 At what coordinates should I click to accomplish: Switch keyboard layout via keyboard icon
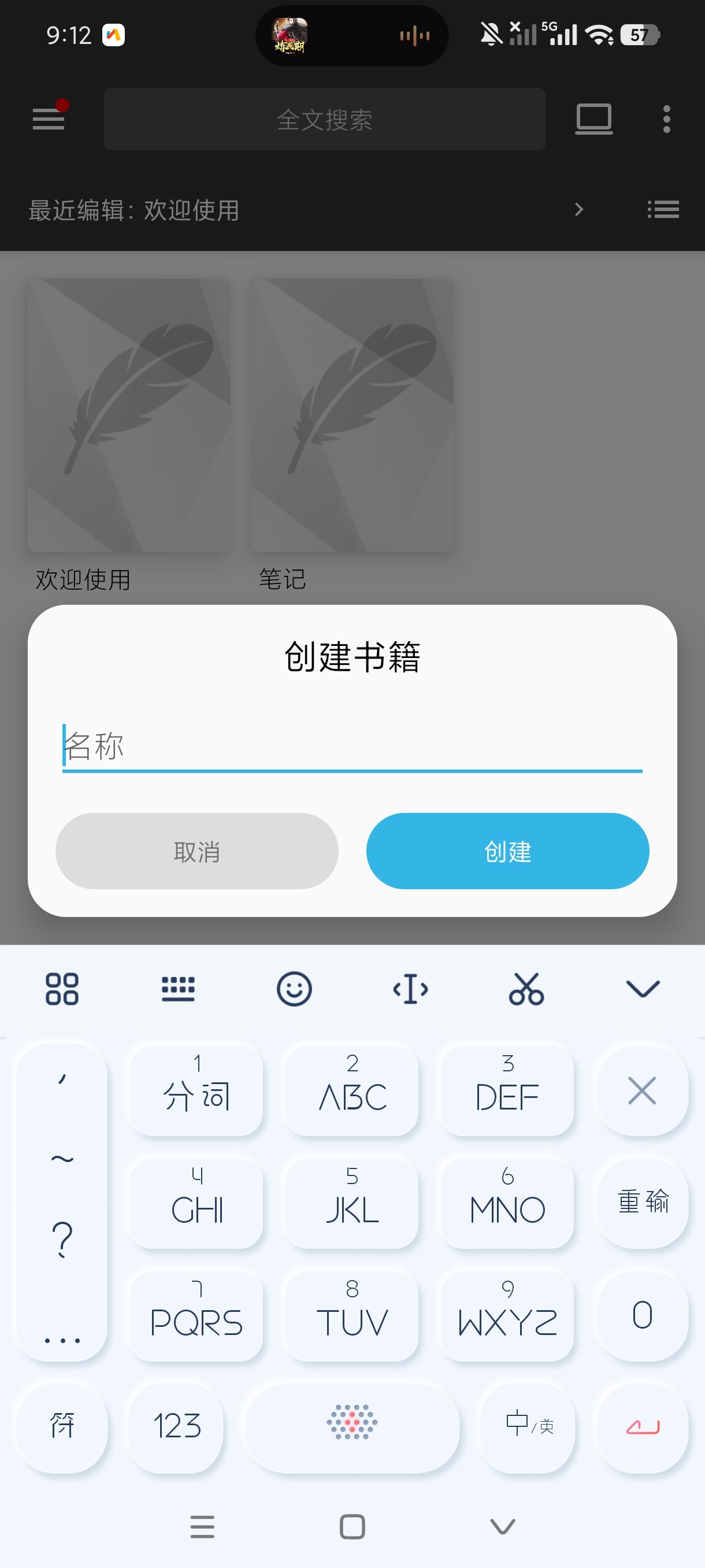(x=178, y=989)
